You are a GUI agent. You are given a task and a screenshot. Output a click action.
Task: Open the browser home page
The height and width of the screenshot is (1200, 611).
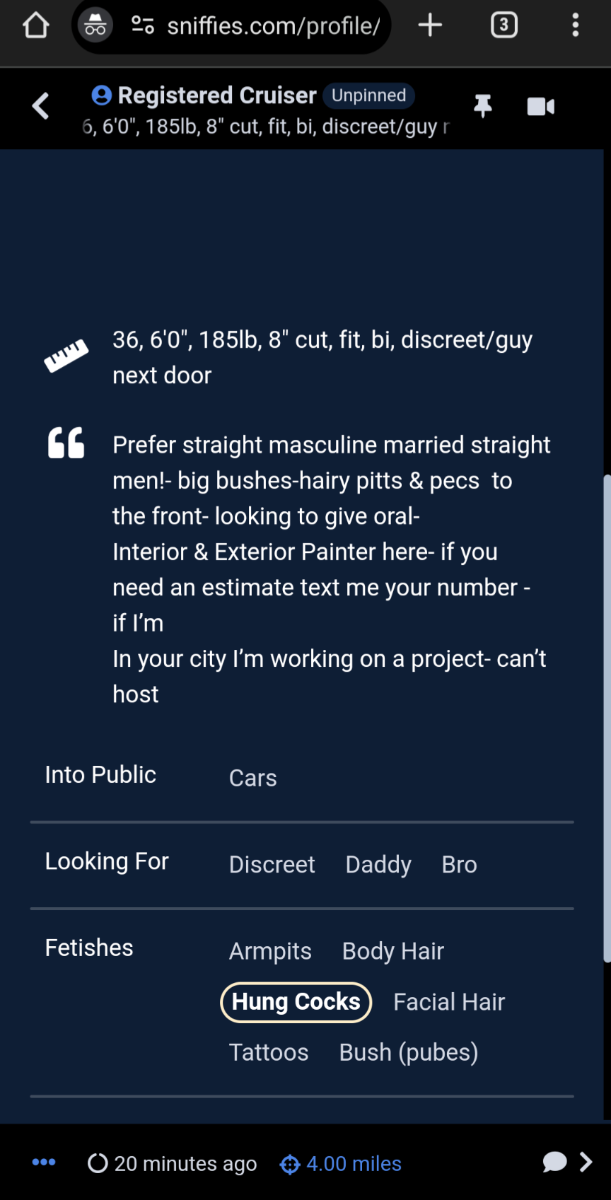pos(35,26)
